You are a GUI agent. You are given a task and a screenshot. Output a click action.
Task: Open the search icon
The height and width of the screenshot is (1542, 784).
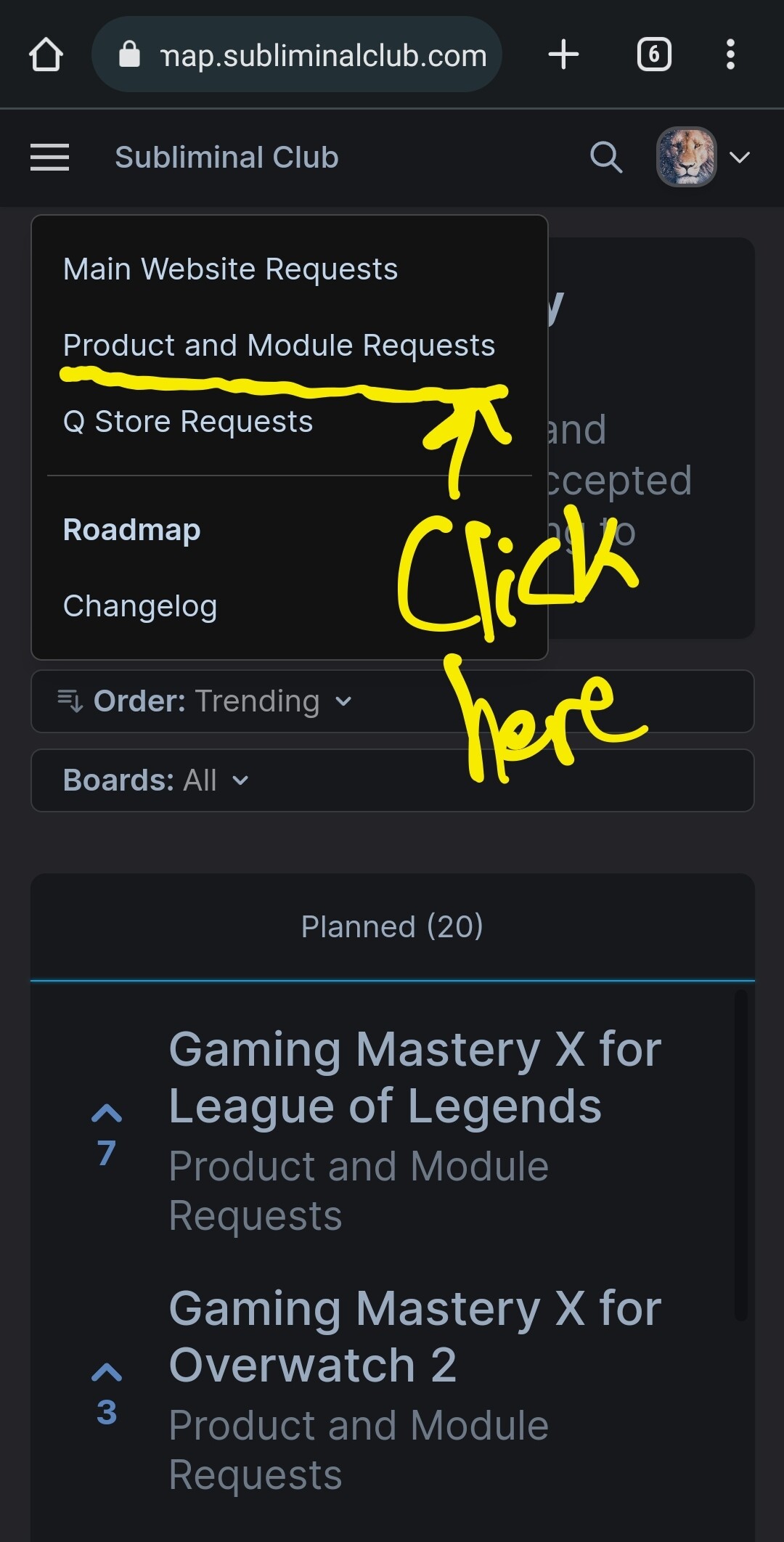[x=606, y=157]
